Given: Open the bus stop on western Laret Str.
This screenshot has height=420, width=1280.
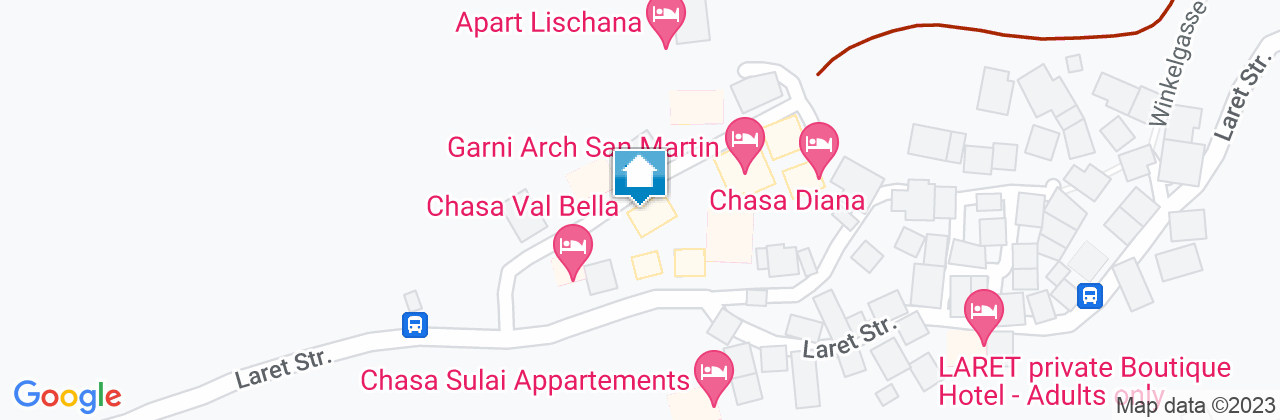Looking at the screenshot, I should [415, 324].
